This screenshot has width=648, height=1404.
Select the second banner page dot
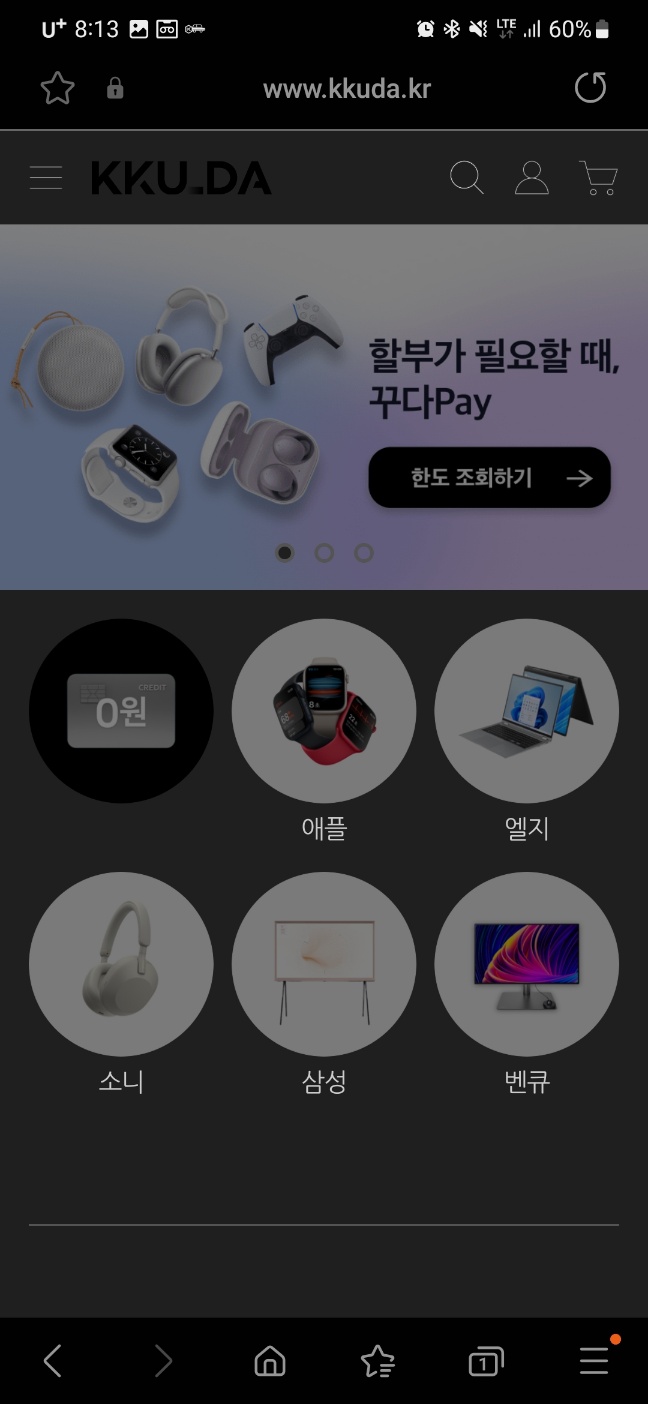[x=324, y=553]
